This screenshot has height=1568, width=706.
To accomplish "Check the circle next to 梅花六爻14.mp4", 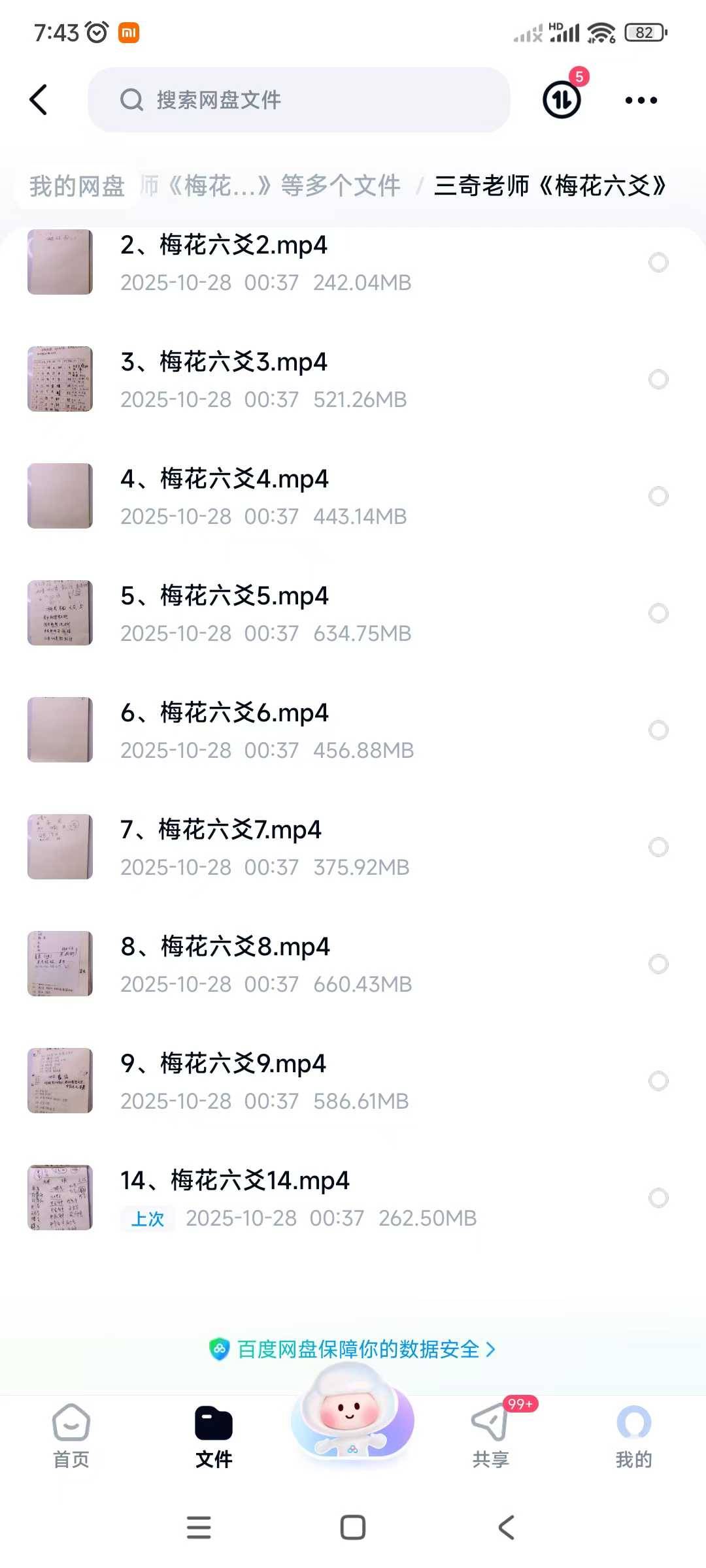I will [658, 1198].
